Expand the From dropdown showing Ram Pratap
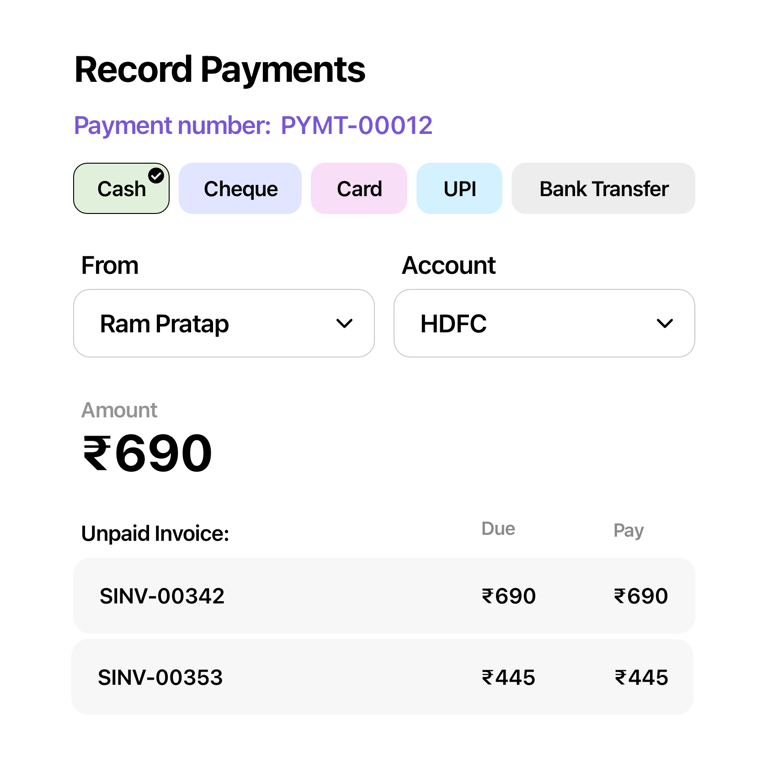This screenshot has height=768, width=768. (x=224, y=323)
